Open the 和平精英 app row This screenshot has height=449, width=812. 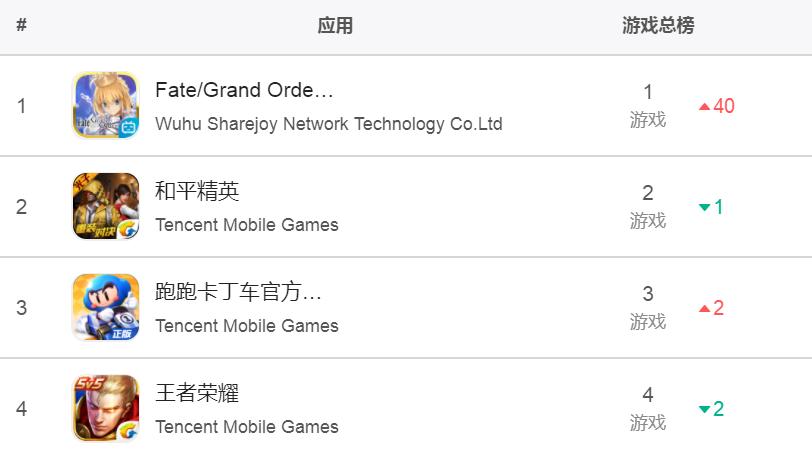click(x=197, y=192)
